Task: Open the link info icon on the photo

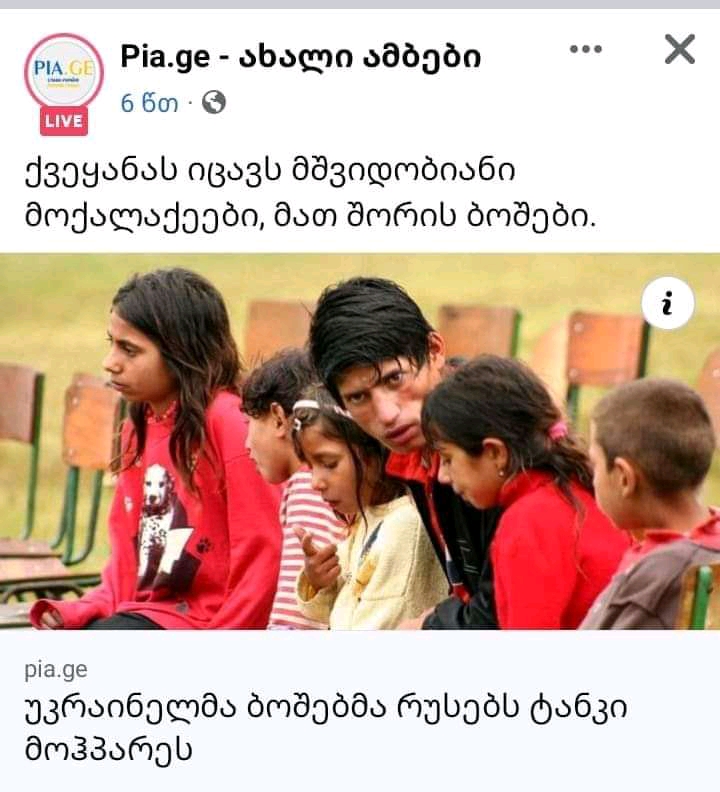Action: 668,303
